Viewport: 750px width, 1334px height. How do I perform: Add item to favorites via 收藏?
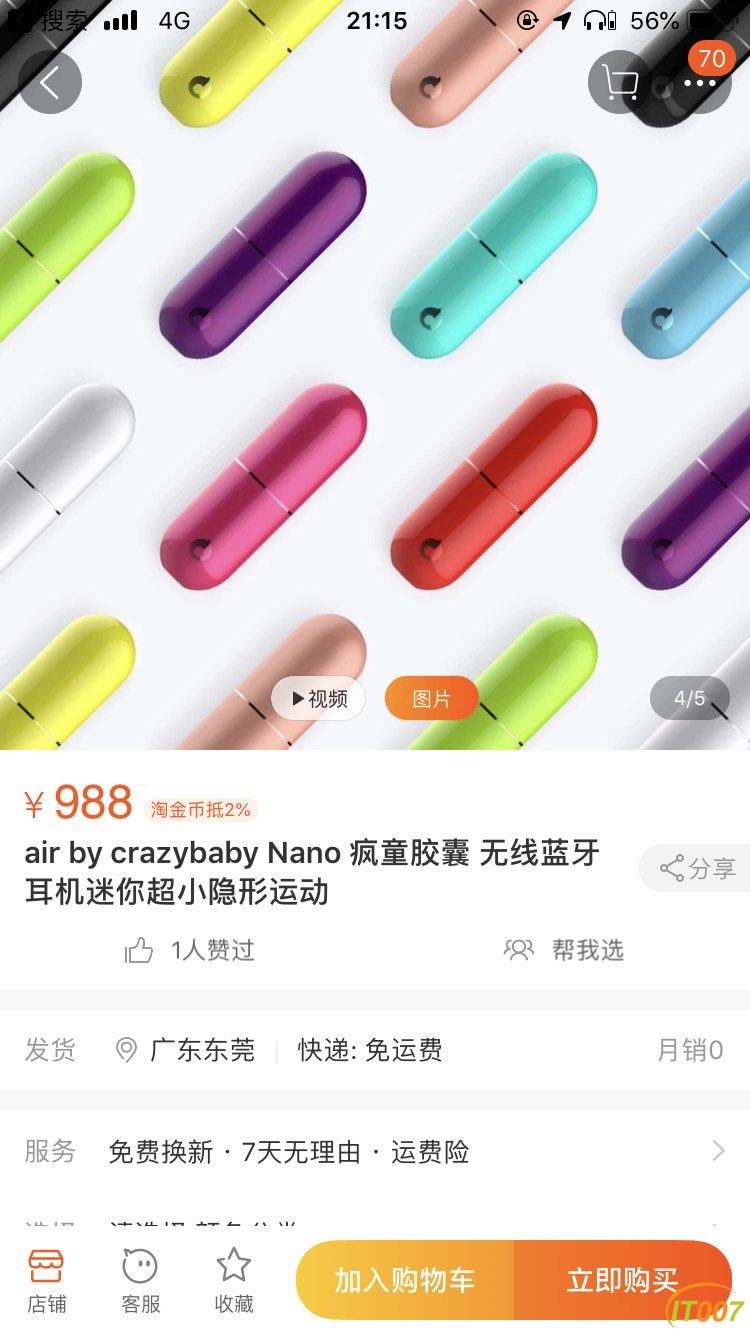click(234, 1280)
